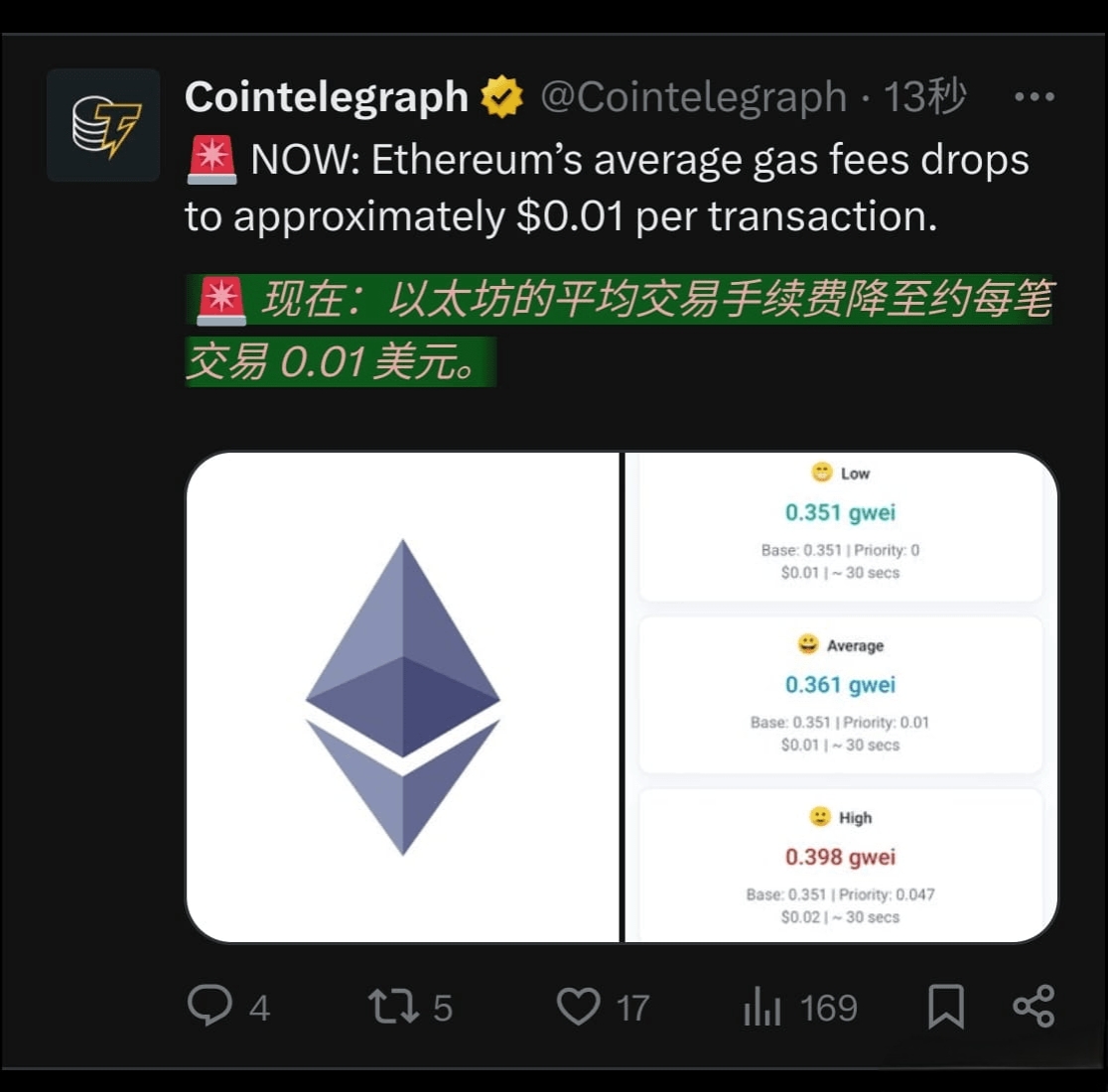Image resolution: width=1108 pixels, height=1092 pixels.
Task: Open the Cointelegraph account name
Action: 326,97
